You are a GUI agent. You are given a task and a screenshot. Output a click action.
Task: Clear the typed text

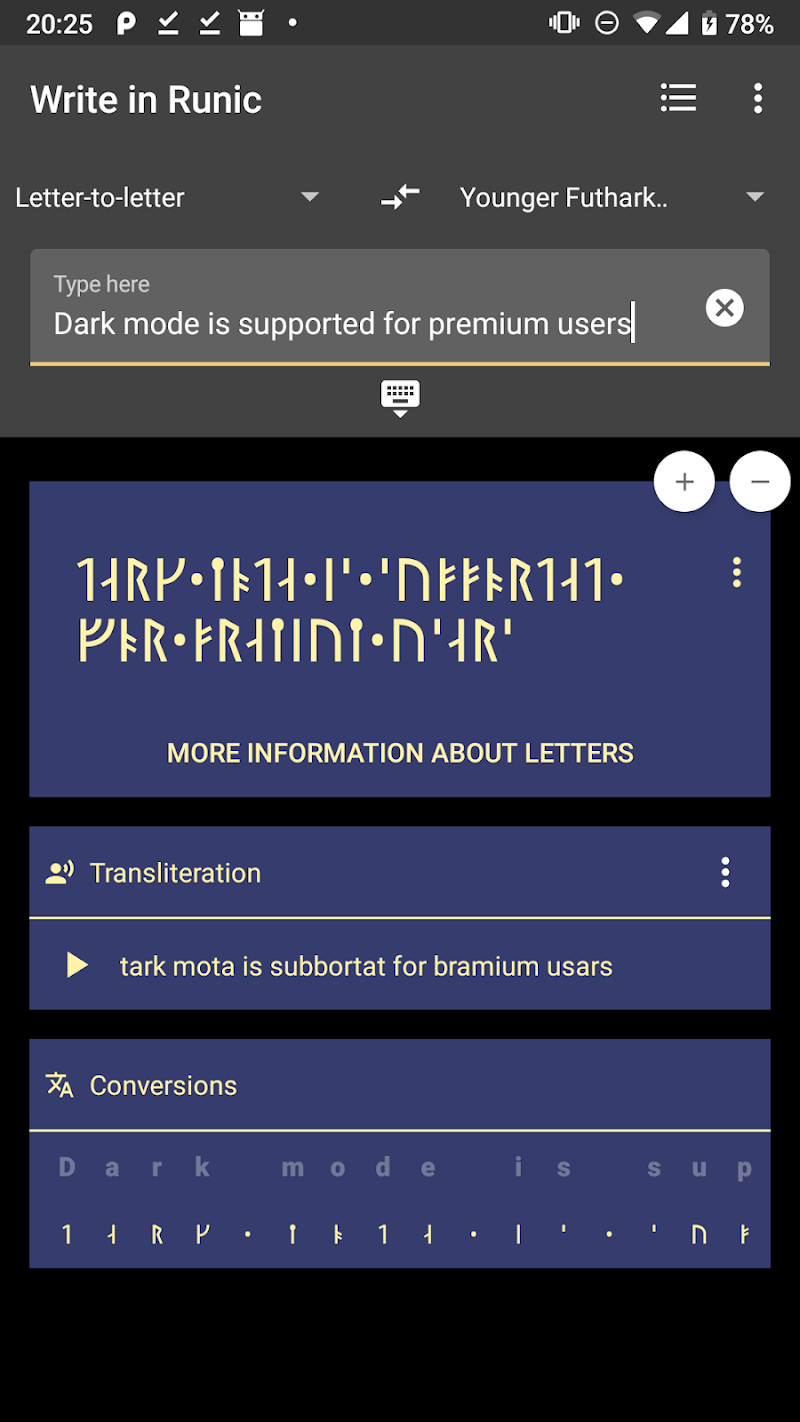(724, 308)
